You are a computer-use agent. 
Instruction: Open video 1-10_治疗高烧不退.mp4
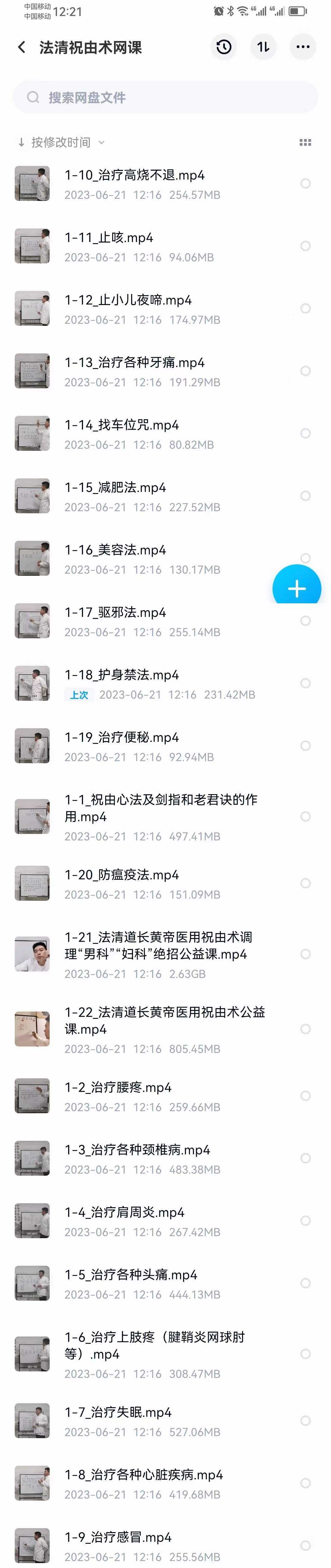[x=135, y=176]
